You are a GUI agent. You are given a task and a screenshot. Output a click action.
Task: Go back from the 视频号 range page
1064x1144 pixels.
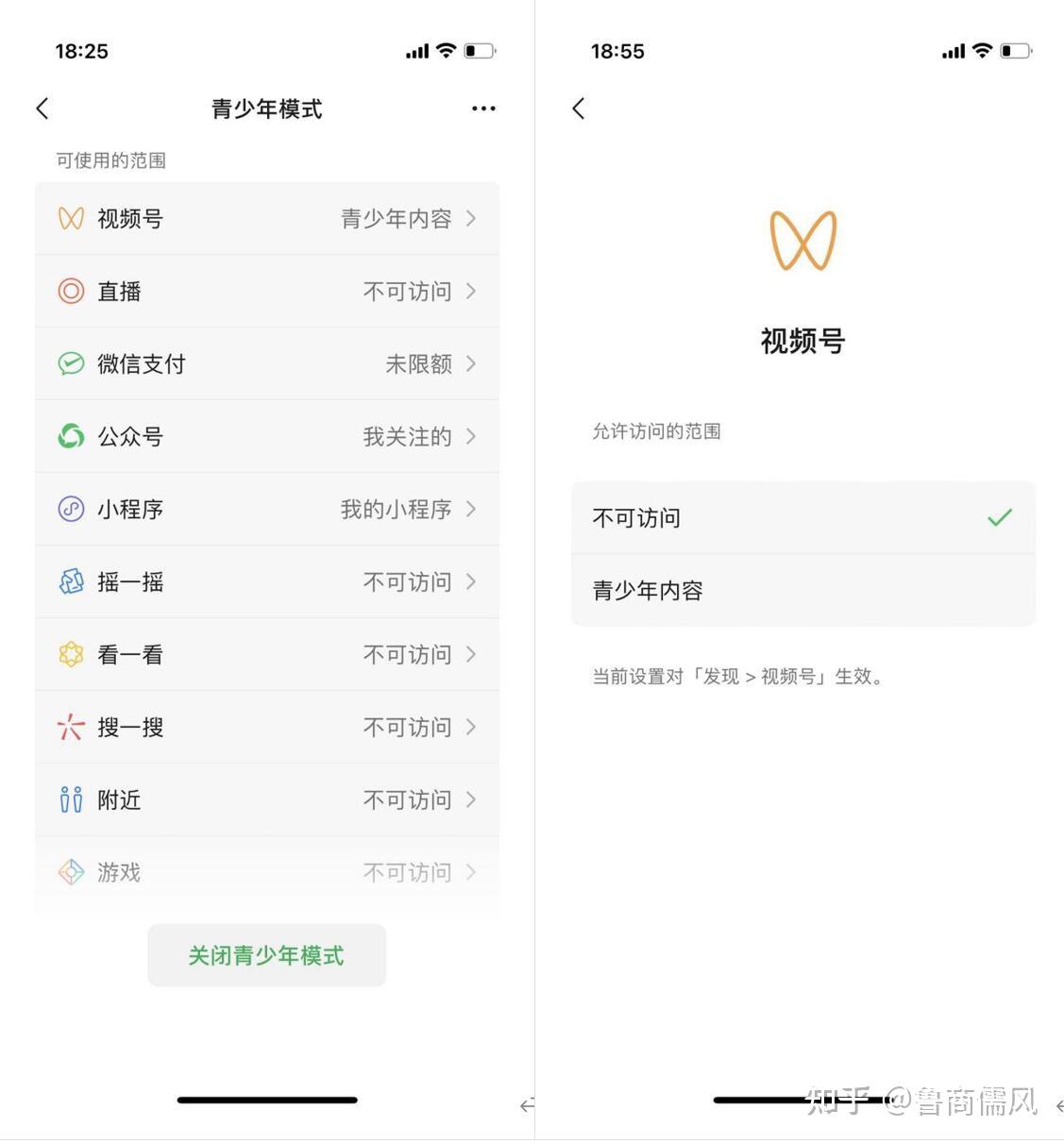[579, 109]
